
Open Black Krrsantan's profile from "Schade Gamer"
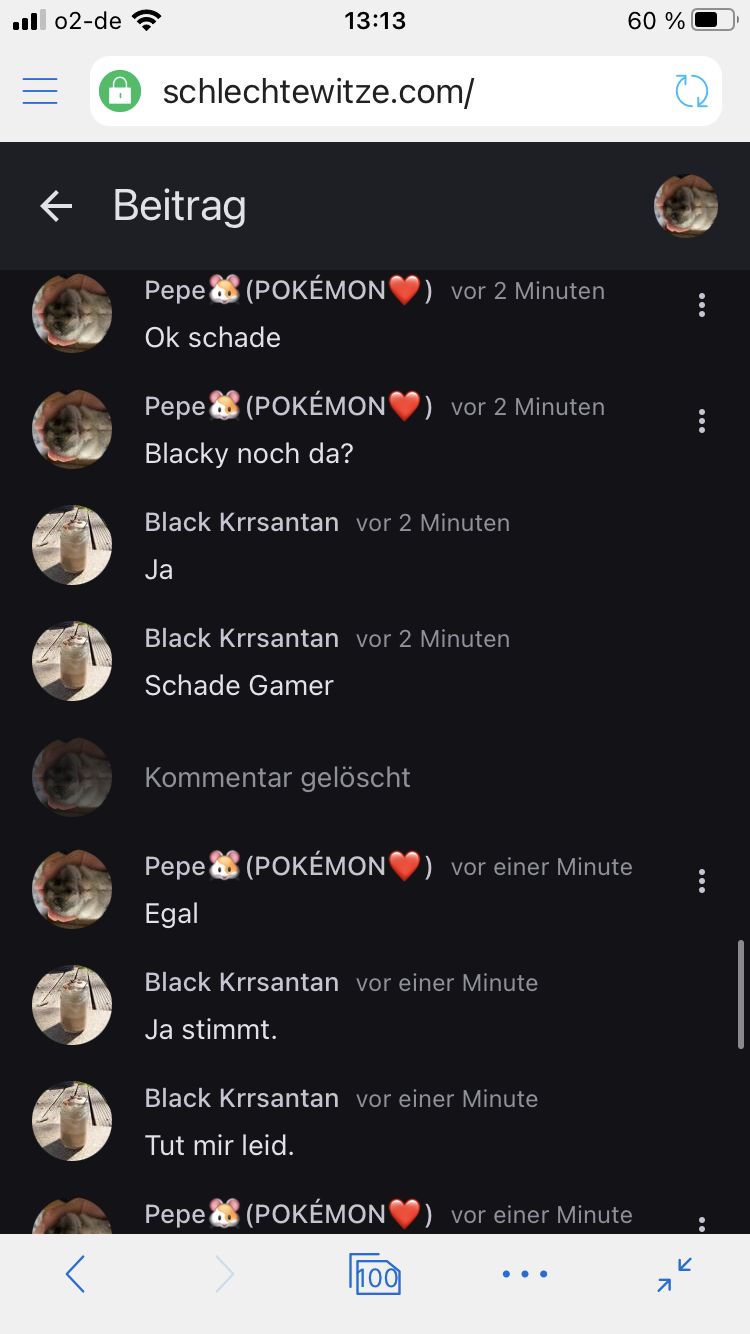coord(241,638)
